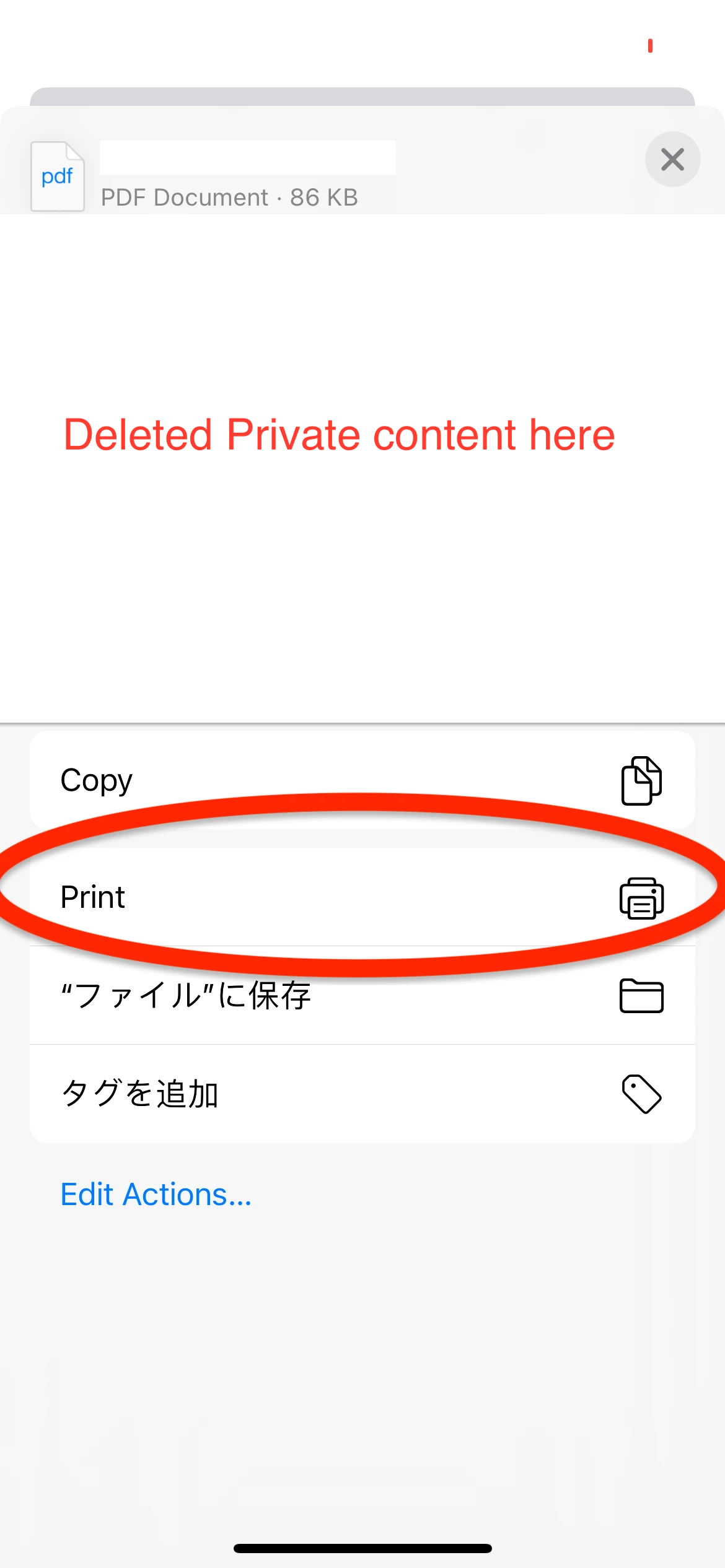Close the share sheet
Viewport: 725px width, 1568px height.
[x=672, y=160]
